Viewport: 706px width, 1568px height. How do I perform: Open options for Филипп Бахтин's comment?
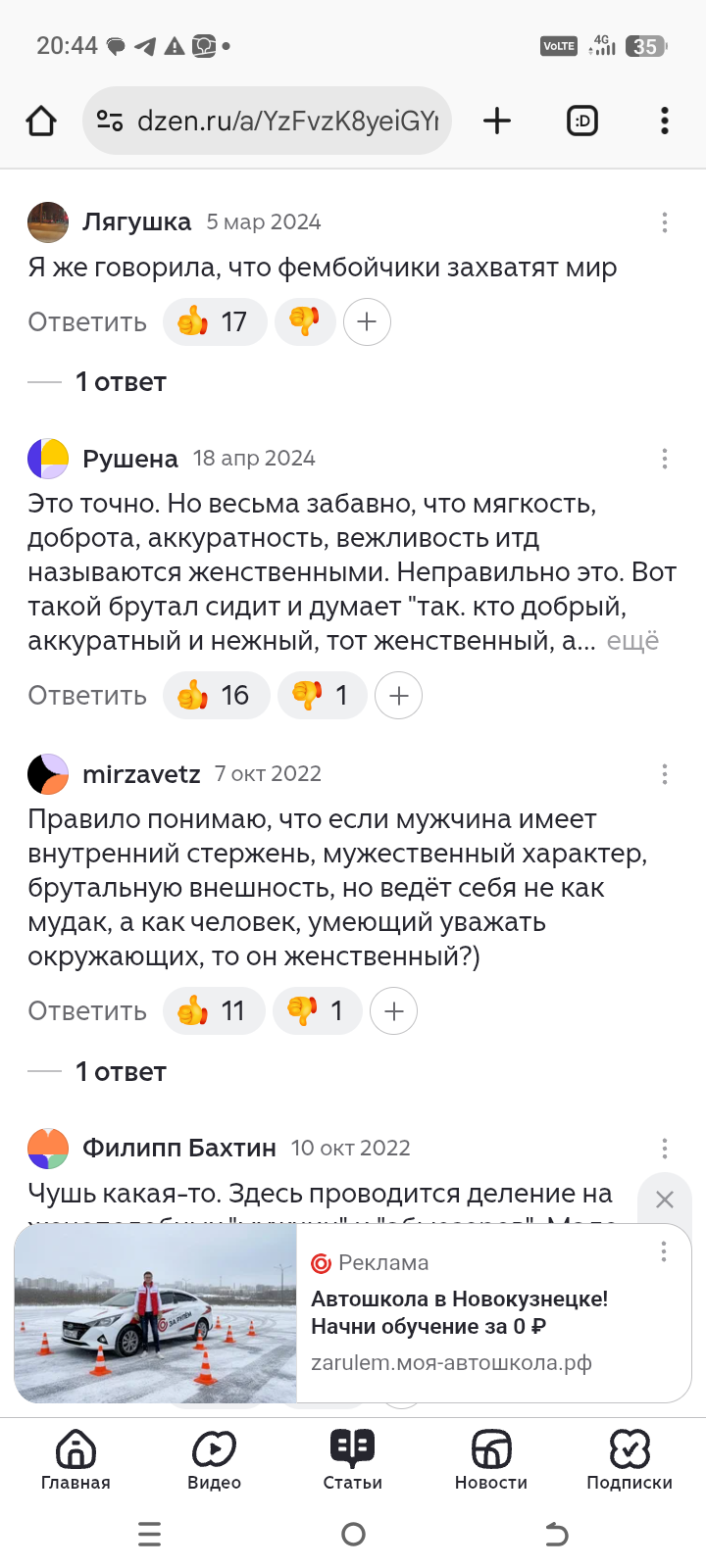click(x=664, y=1149)
